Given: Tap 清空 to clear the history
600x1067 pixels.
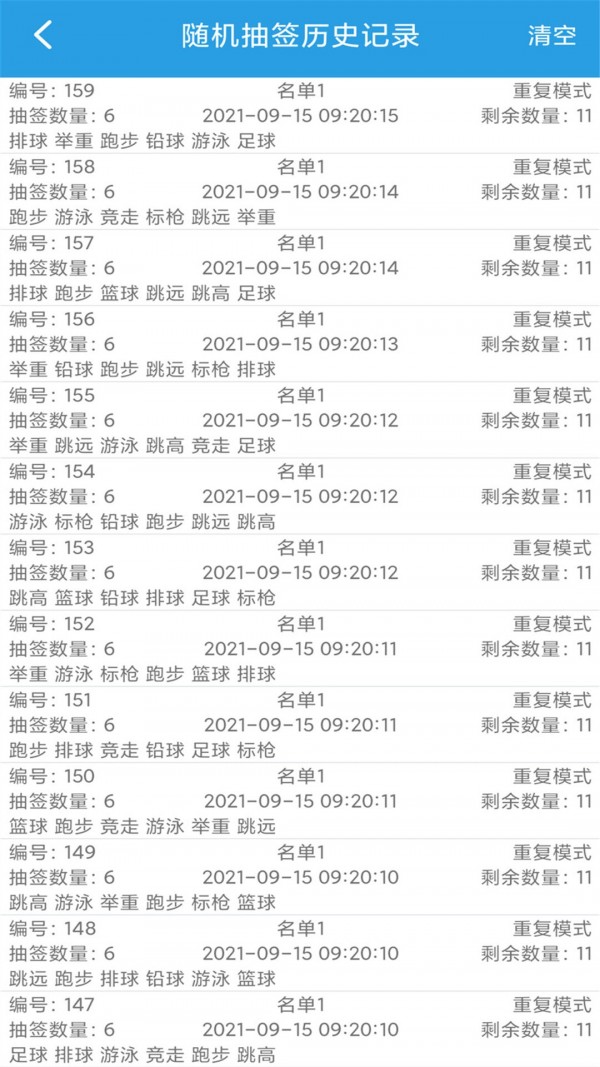Looking at the screenshot, I should coord(551,37).
